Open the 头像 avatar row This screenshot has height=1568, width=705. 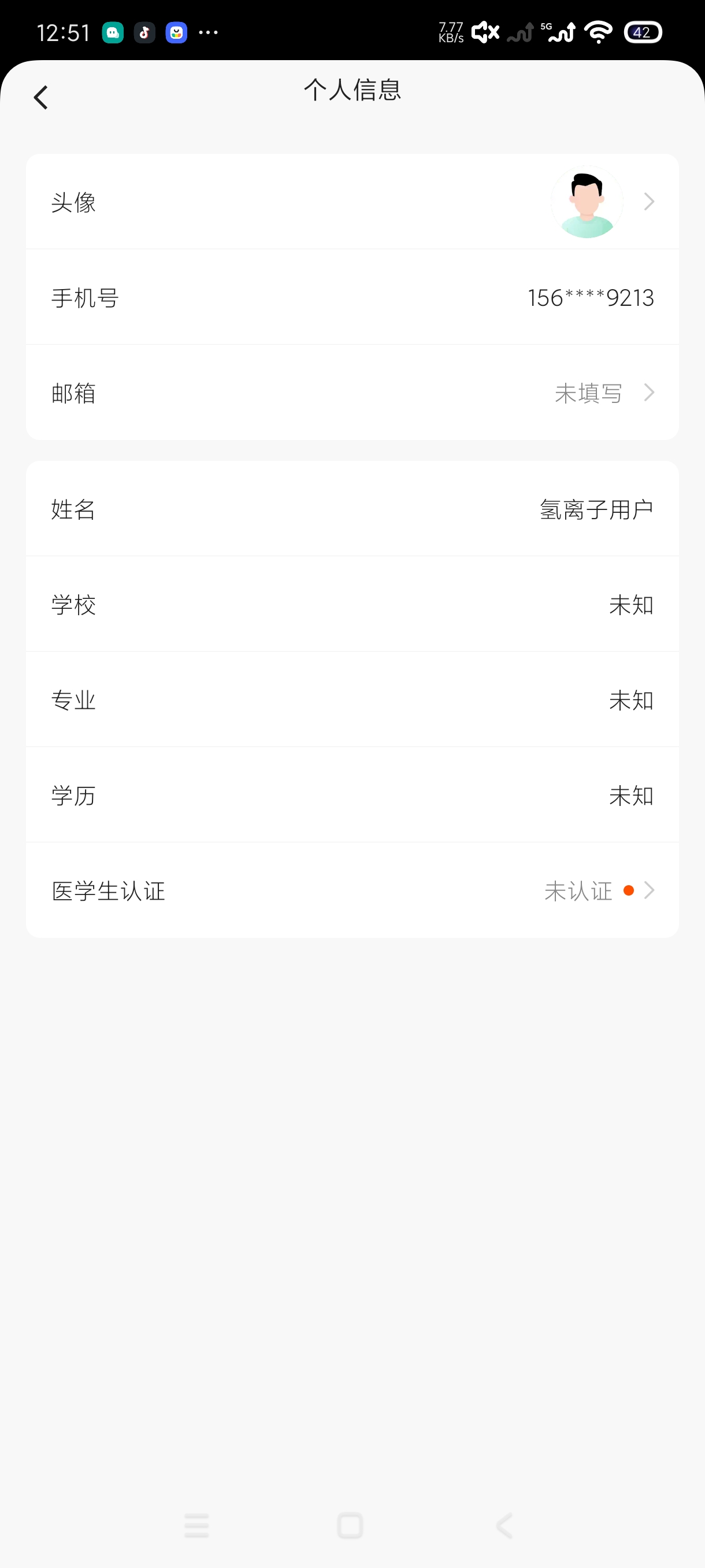(x=352, y=201)
